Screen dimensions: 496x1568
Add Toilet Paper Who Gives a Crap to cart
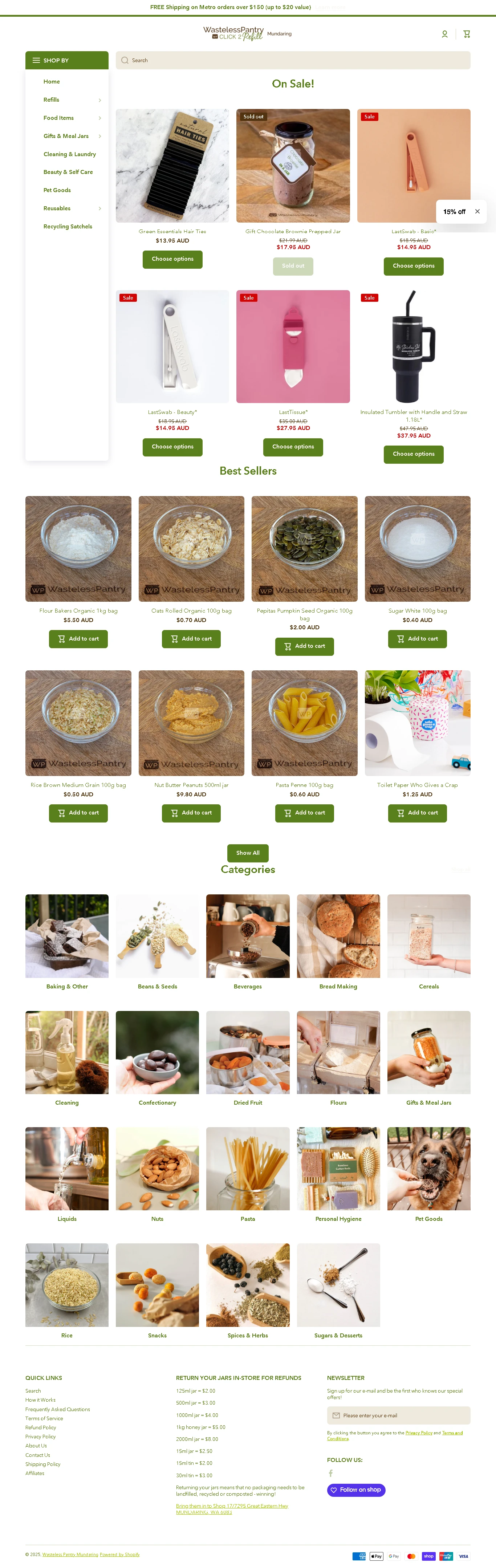tap(417, 813)
